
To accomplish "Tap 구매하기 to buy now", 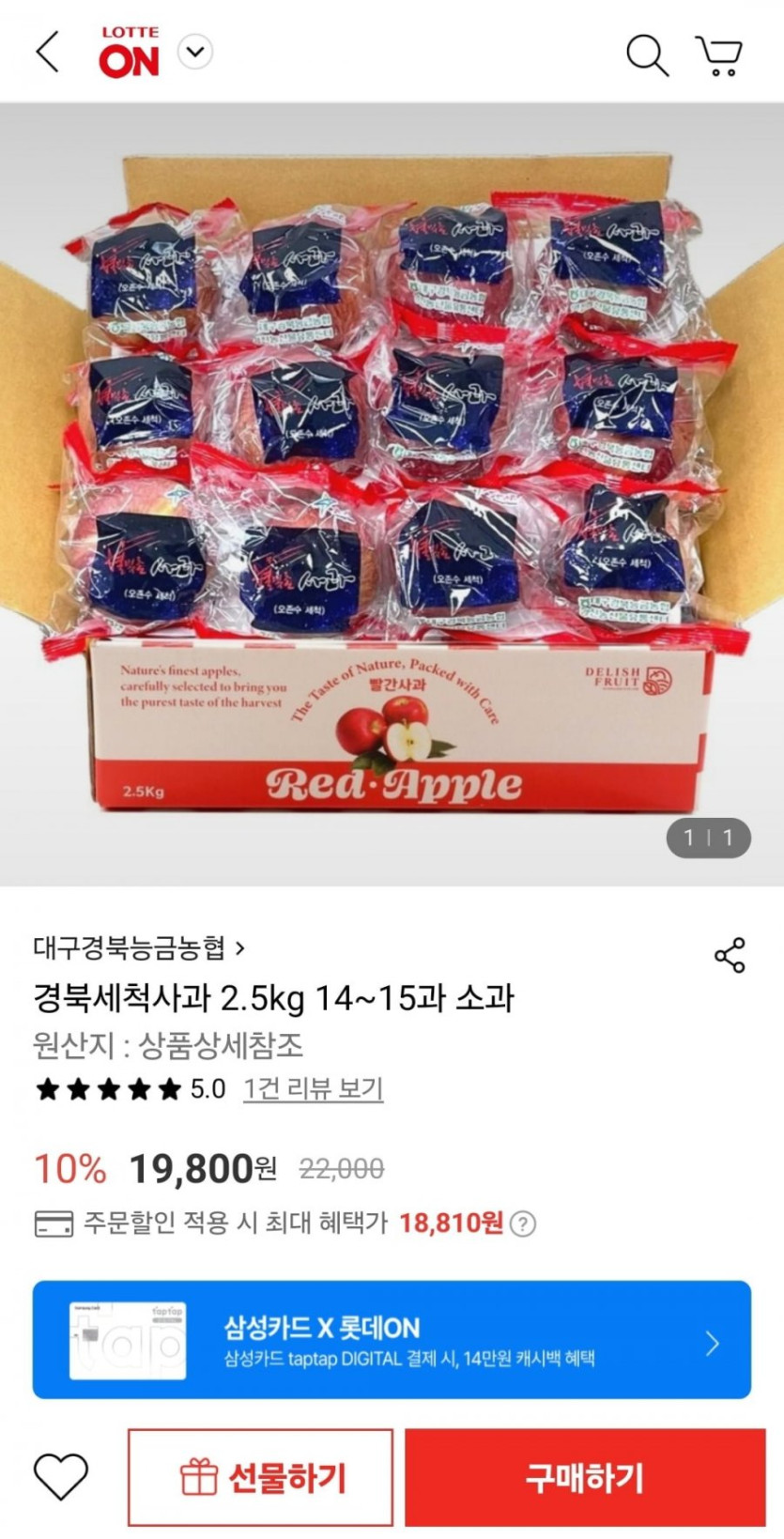I will [x=585, y=1478].
